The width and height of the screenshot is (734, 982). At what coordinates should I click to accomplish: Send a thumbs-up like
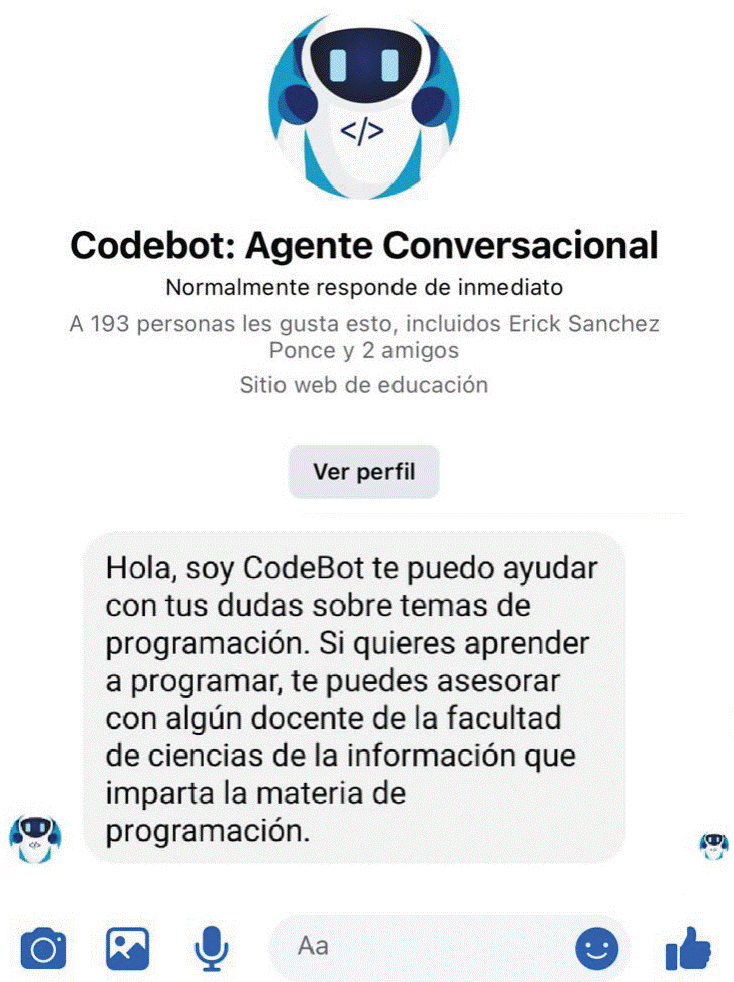(x=687, y=947)
